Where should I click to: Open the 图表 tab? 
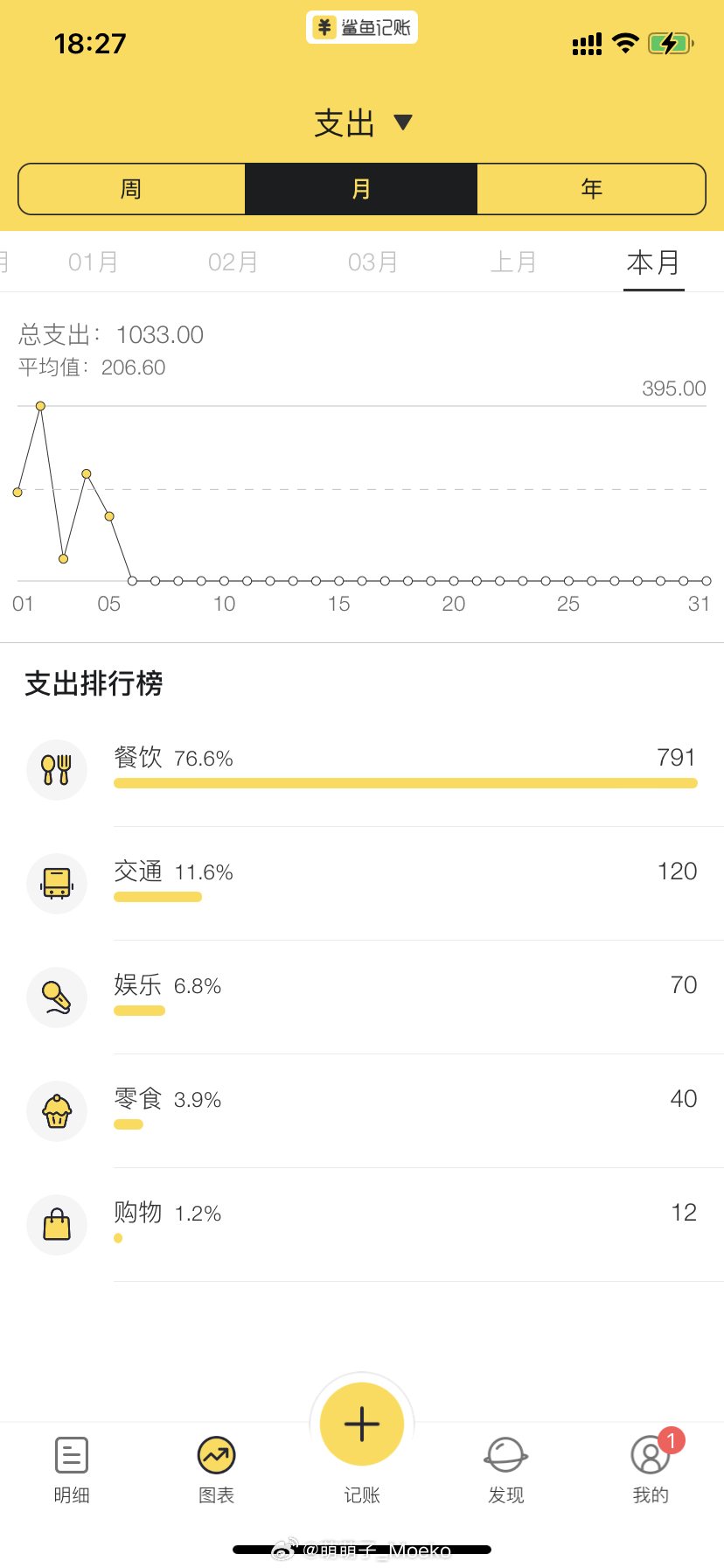click(x=216, y=1470)
